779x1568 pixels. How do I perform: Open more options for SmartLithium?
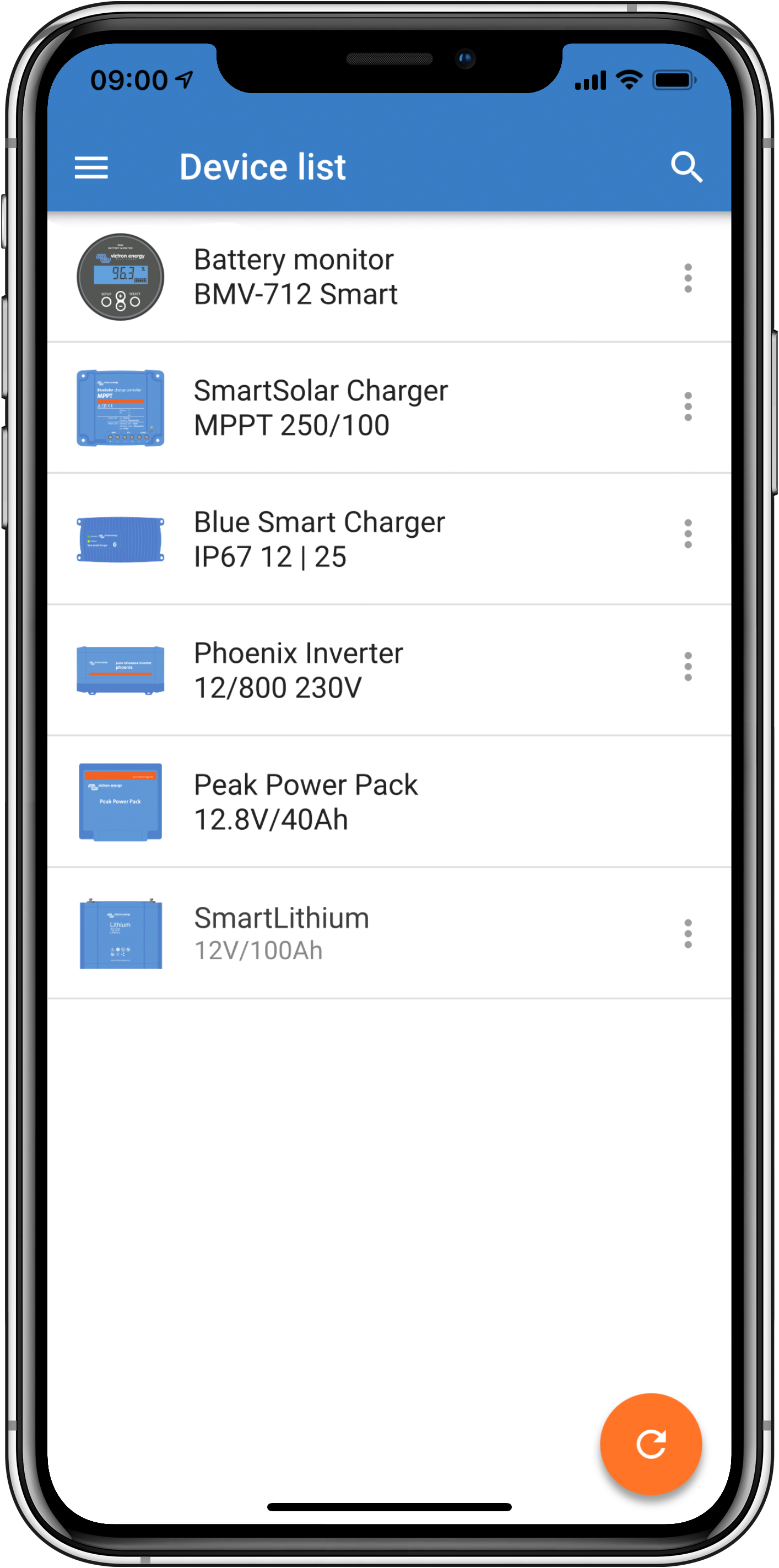688,934
